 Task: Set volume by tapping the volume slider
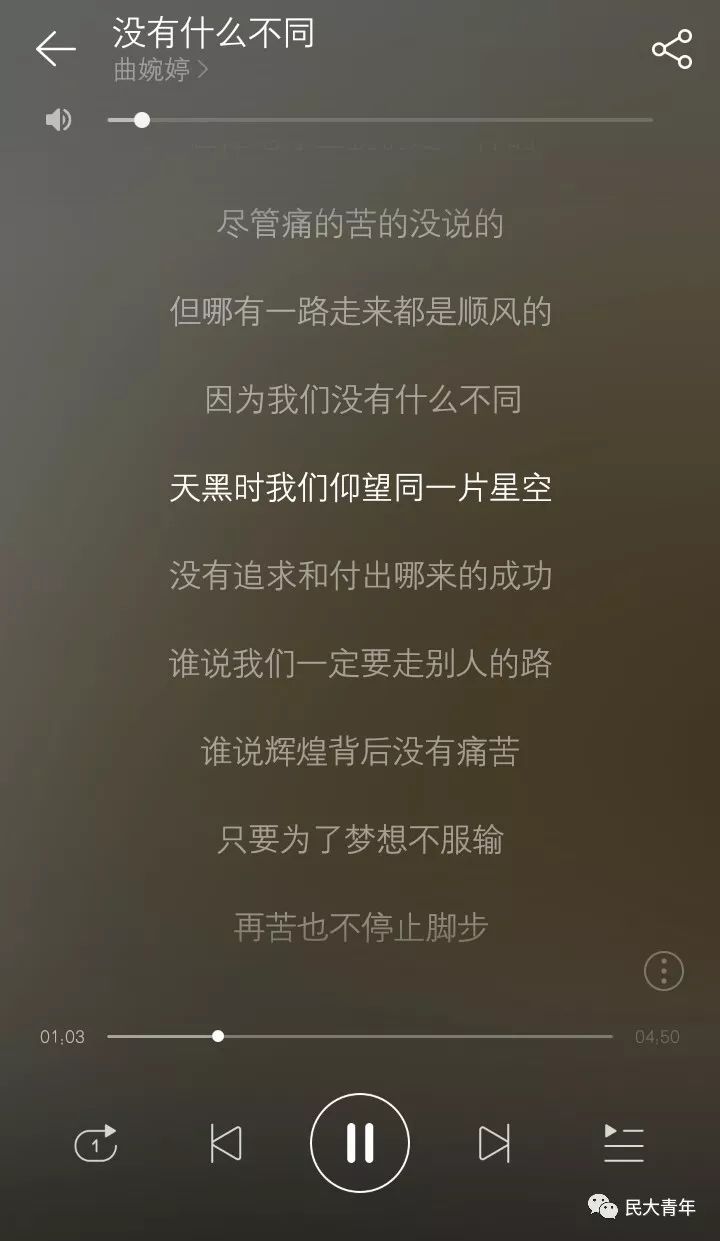point(380,120)
